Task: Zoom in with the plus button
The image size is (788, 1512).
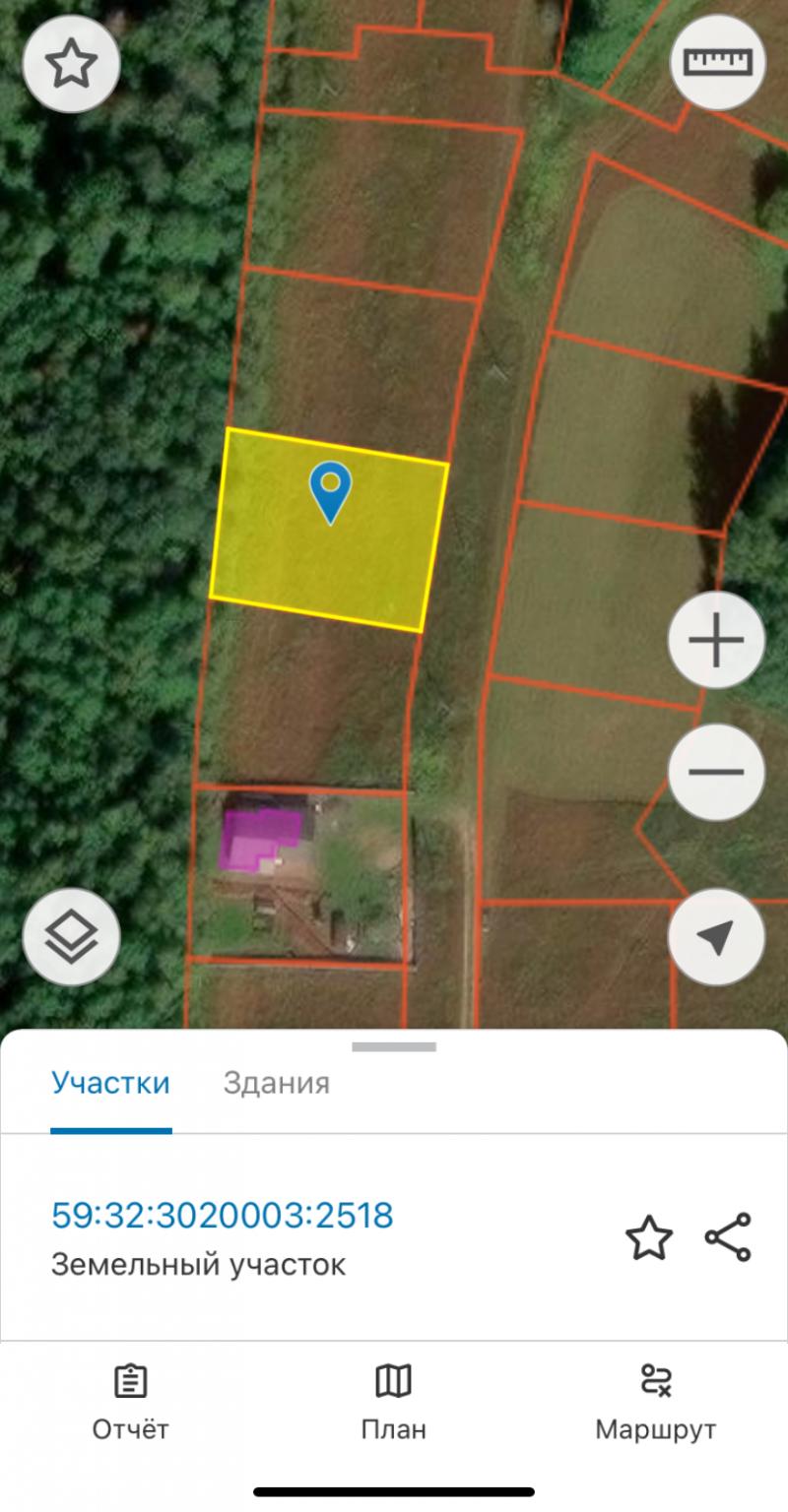Action: click(x=716, y=641)
